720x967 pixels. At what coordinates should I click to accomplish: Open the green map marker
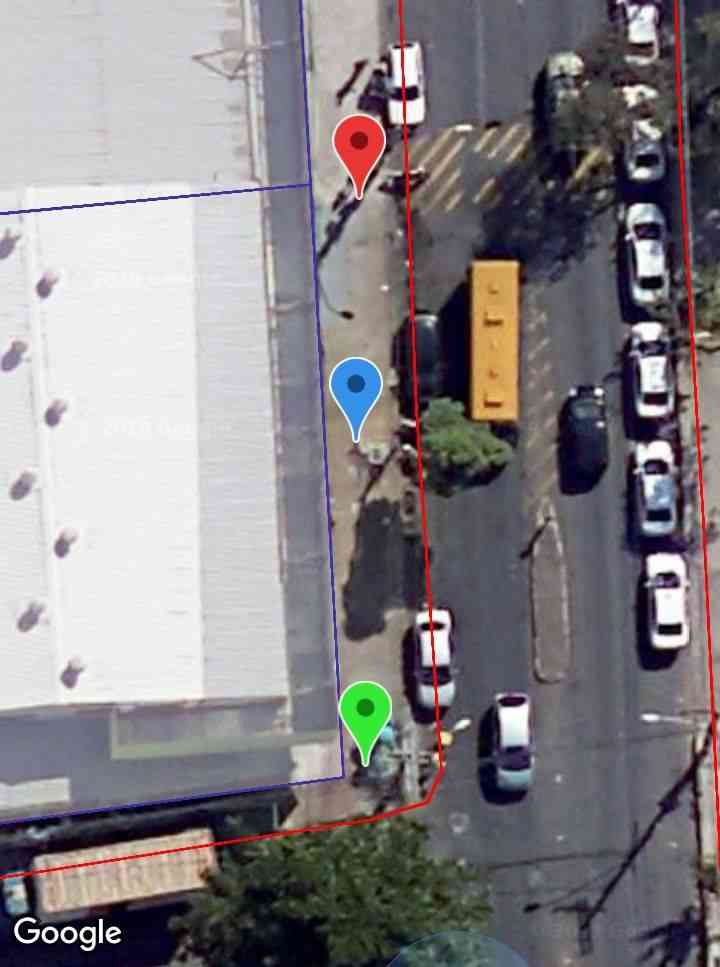(x=365, y=715)
